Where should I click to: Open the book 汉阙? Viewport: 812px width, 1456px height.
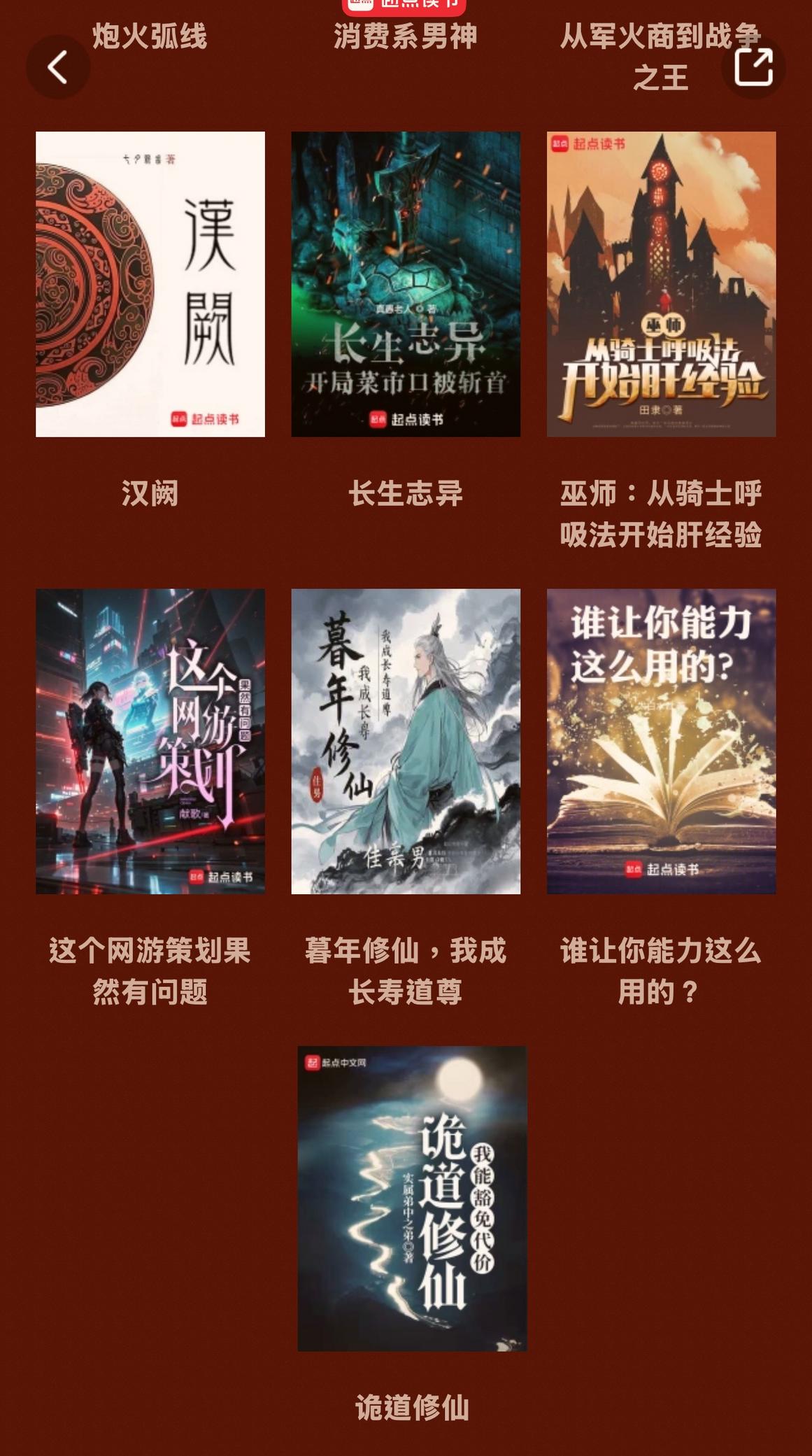coord(150,284)
